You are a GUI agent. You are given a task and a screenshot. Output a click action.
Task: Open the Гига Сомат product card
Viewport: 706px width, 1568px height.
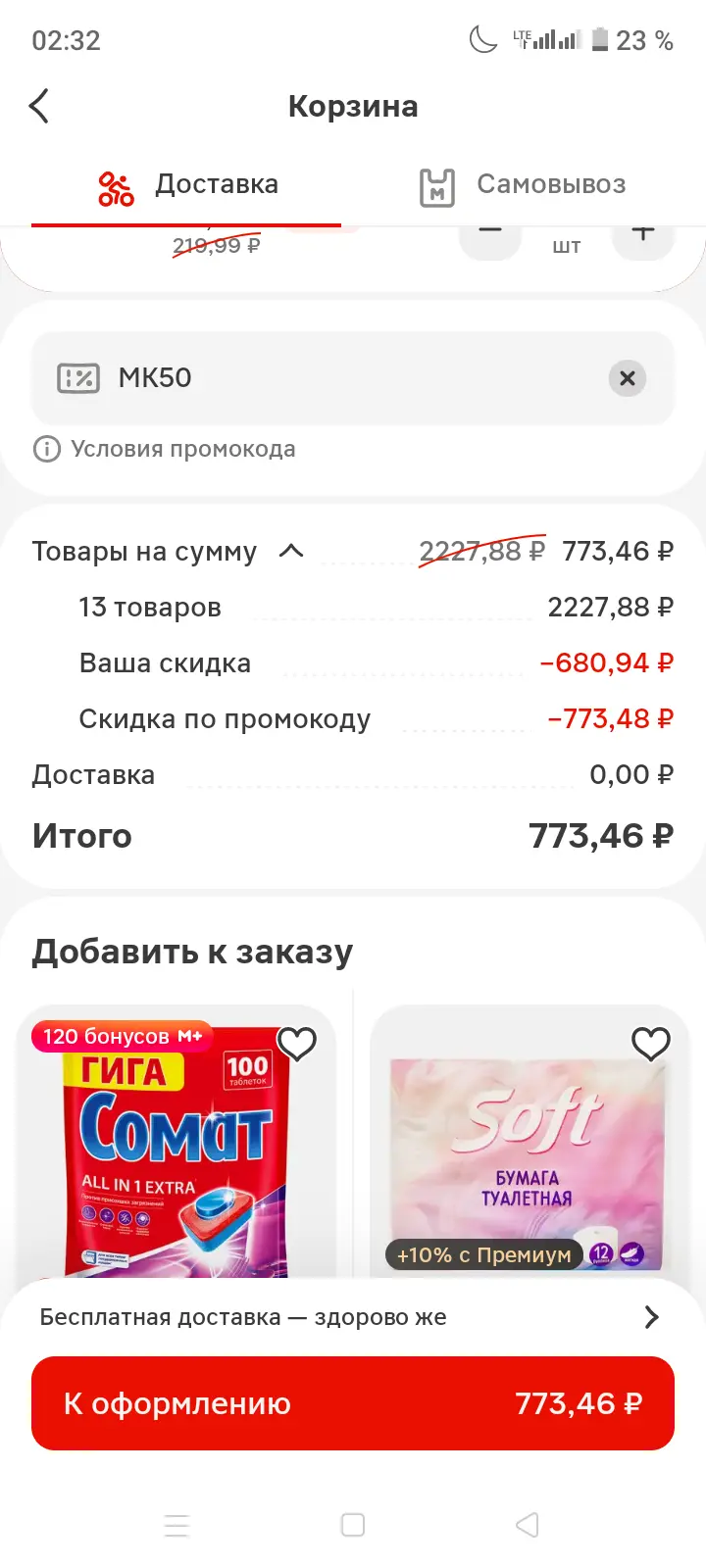(176, 1142)
